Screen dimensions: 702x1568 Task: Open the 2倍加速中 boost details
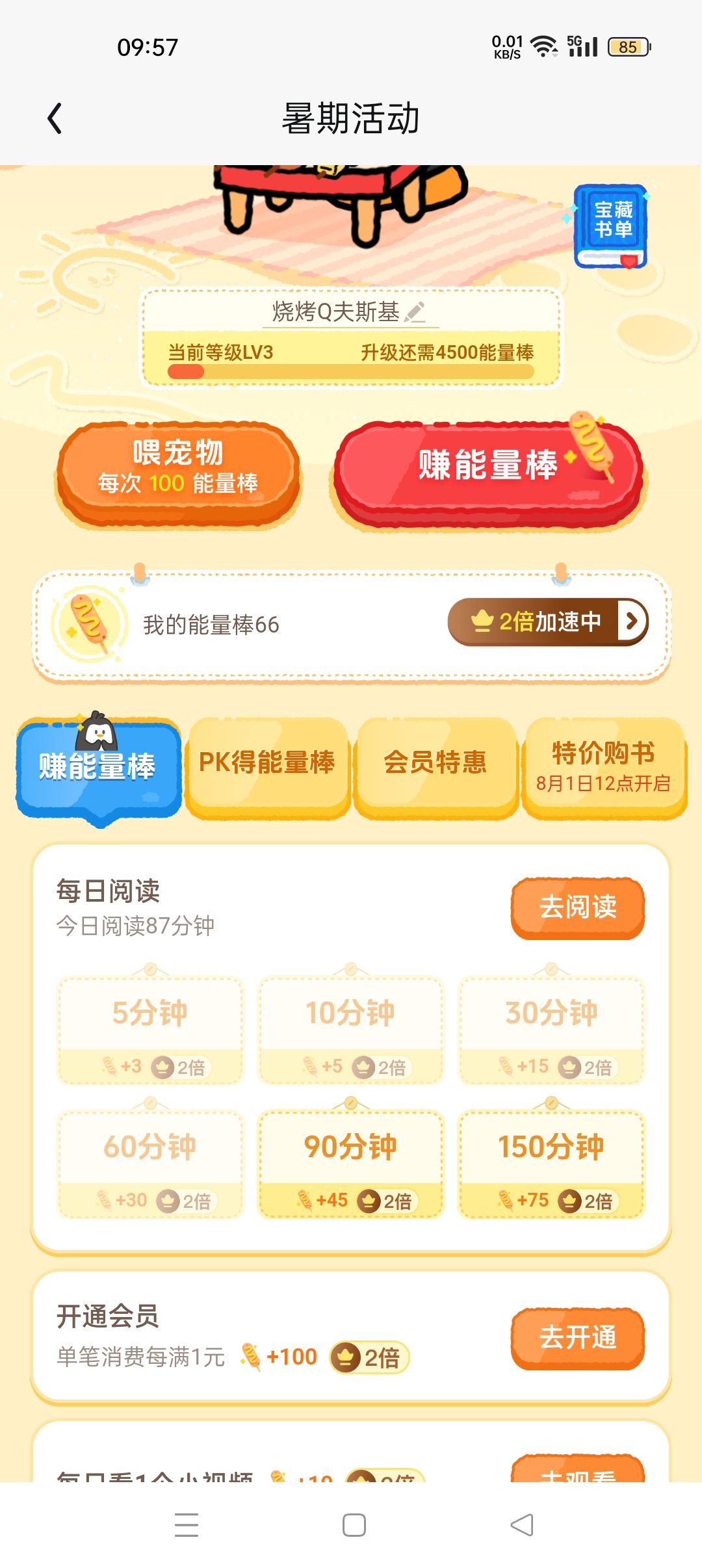coord(548,622)
